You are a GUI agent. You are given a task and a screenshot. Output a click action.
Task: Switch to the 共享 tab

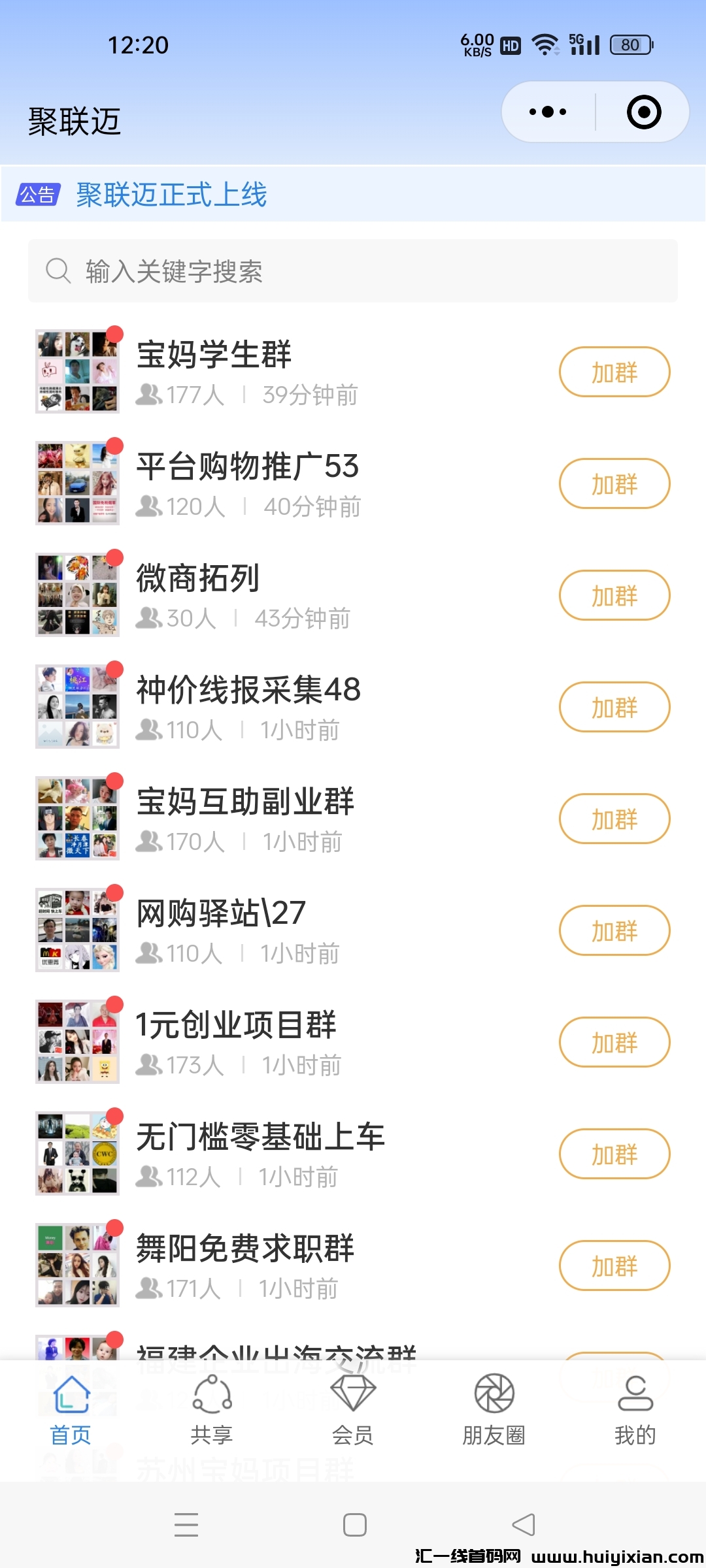pos(212,1408)
